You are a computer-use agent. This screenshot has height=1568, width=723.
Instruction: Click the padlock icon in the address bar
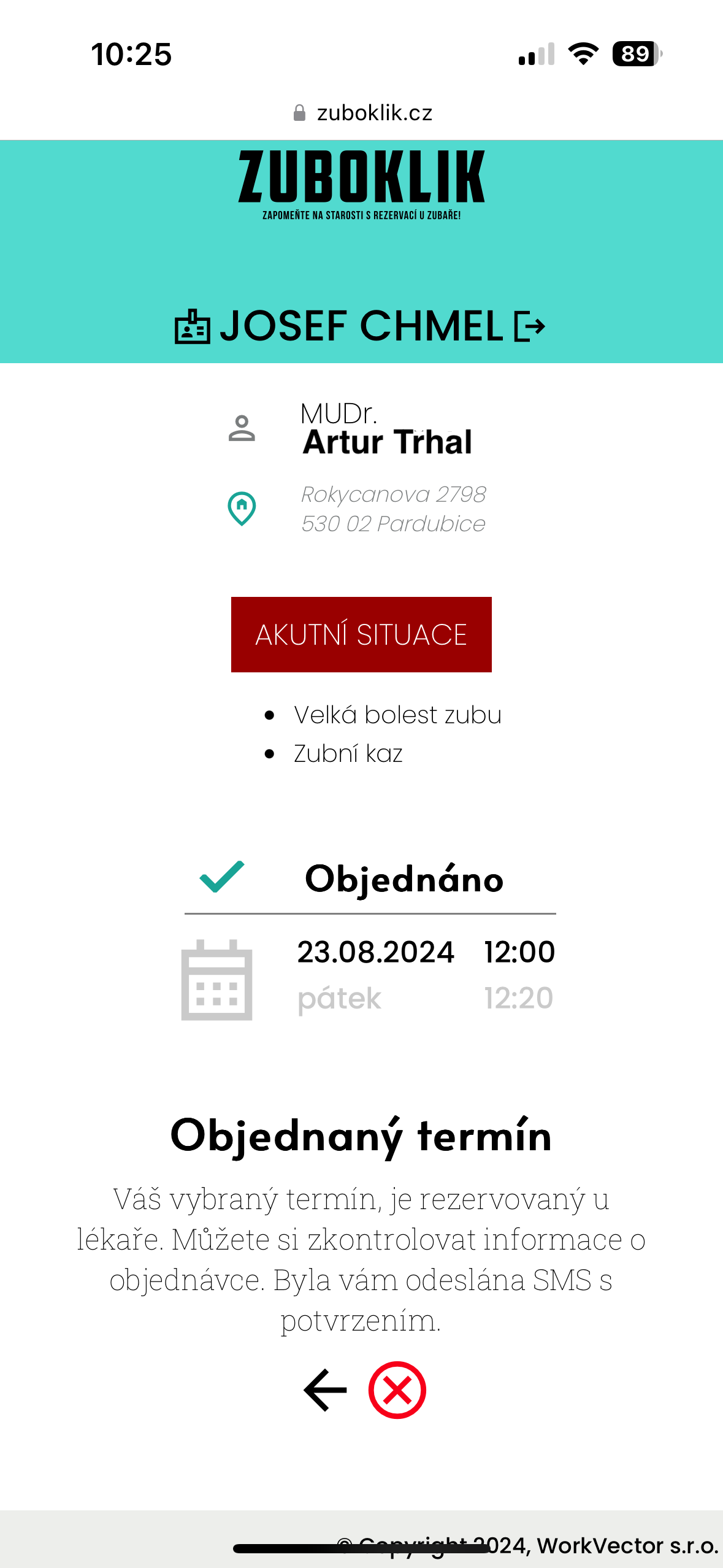pyautogui.click(x=300, y=112)
